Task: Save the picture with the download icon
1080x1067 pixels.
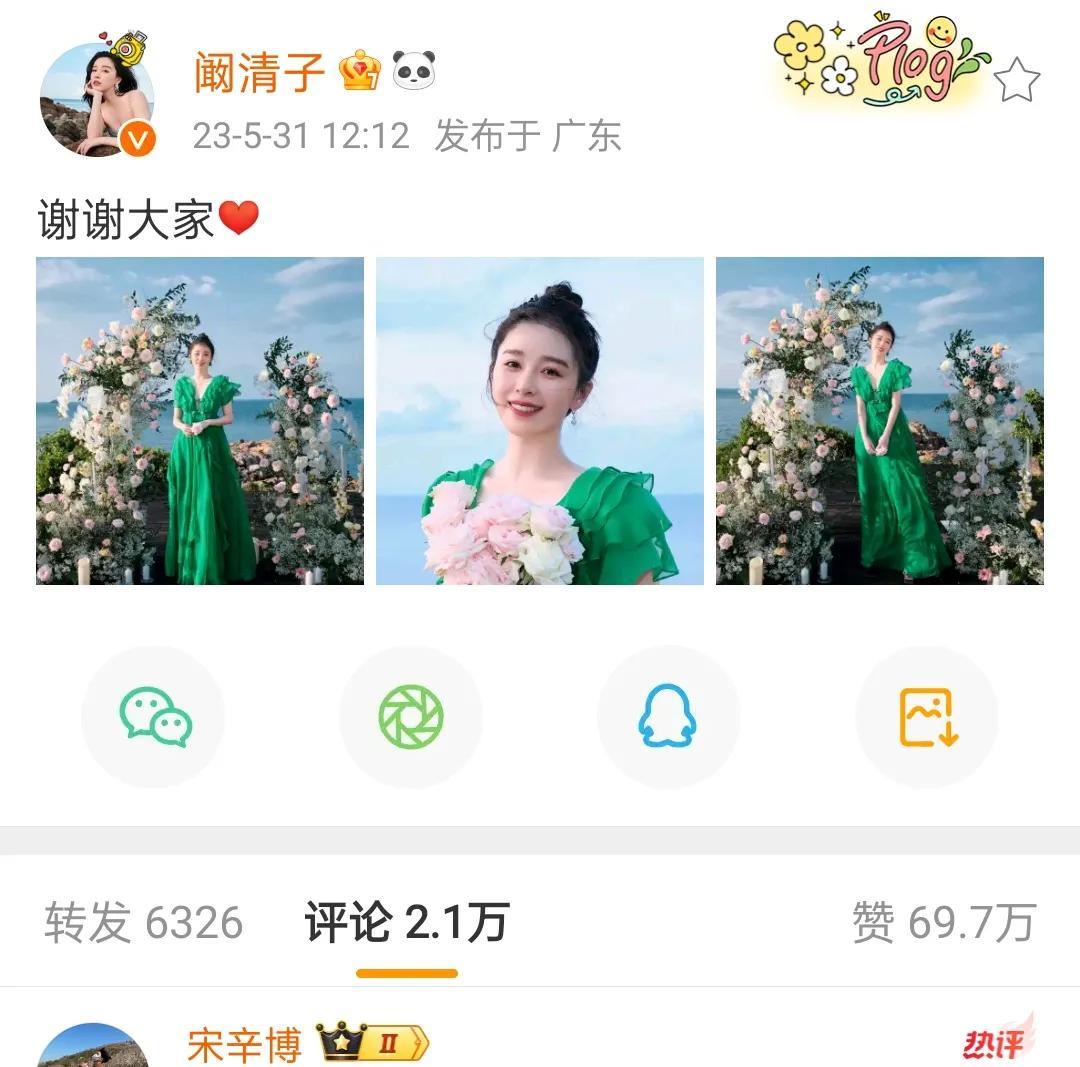Action: (927, 717)
